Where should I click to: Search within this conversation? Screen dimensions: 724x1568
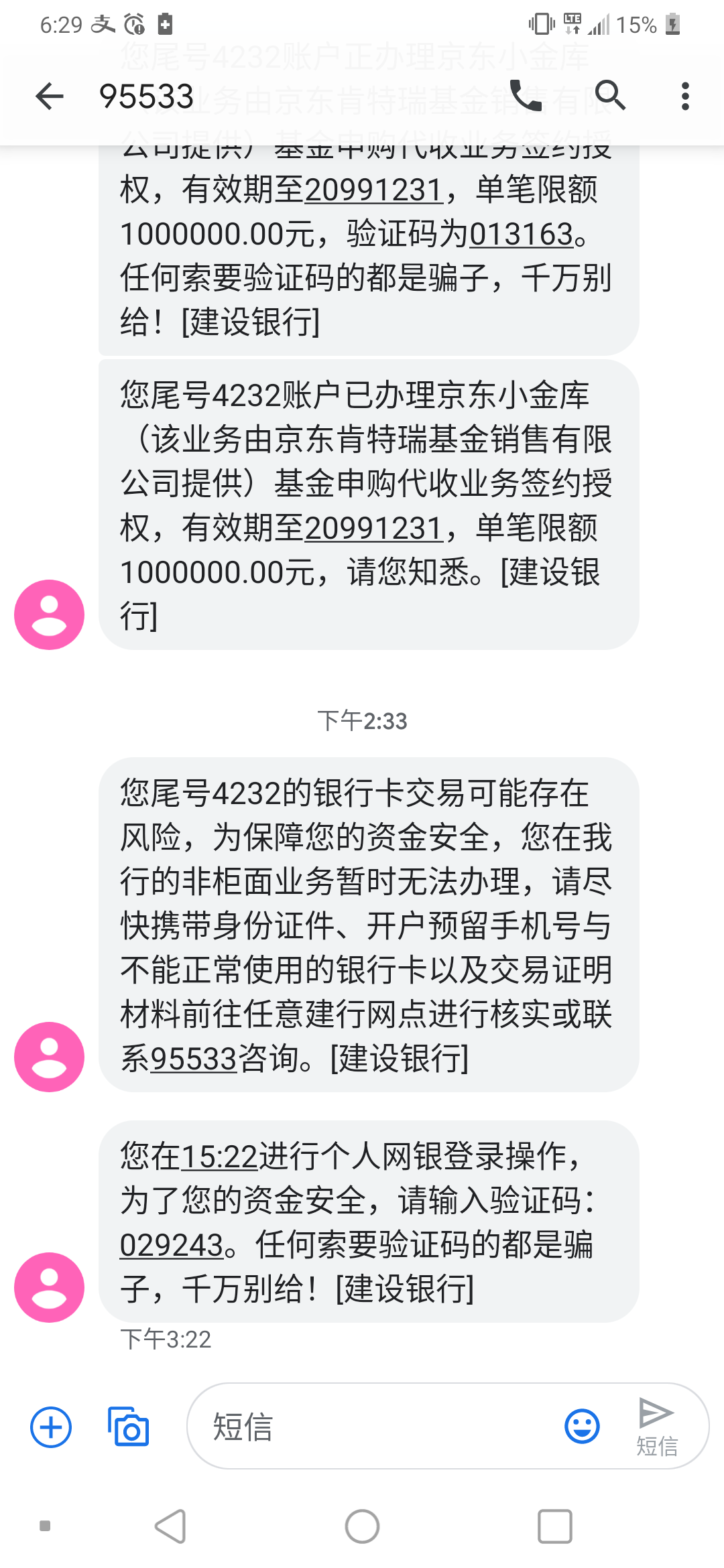coord(609,96)
